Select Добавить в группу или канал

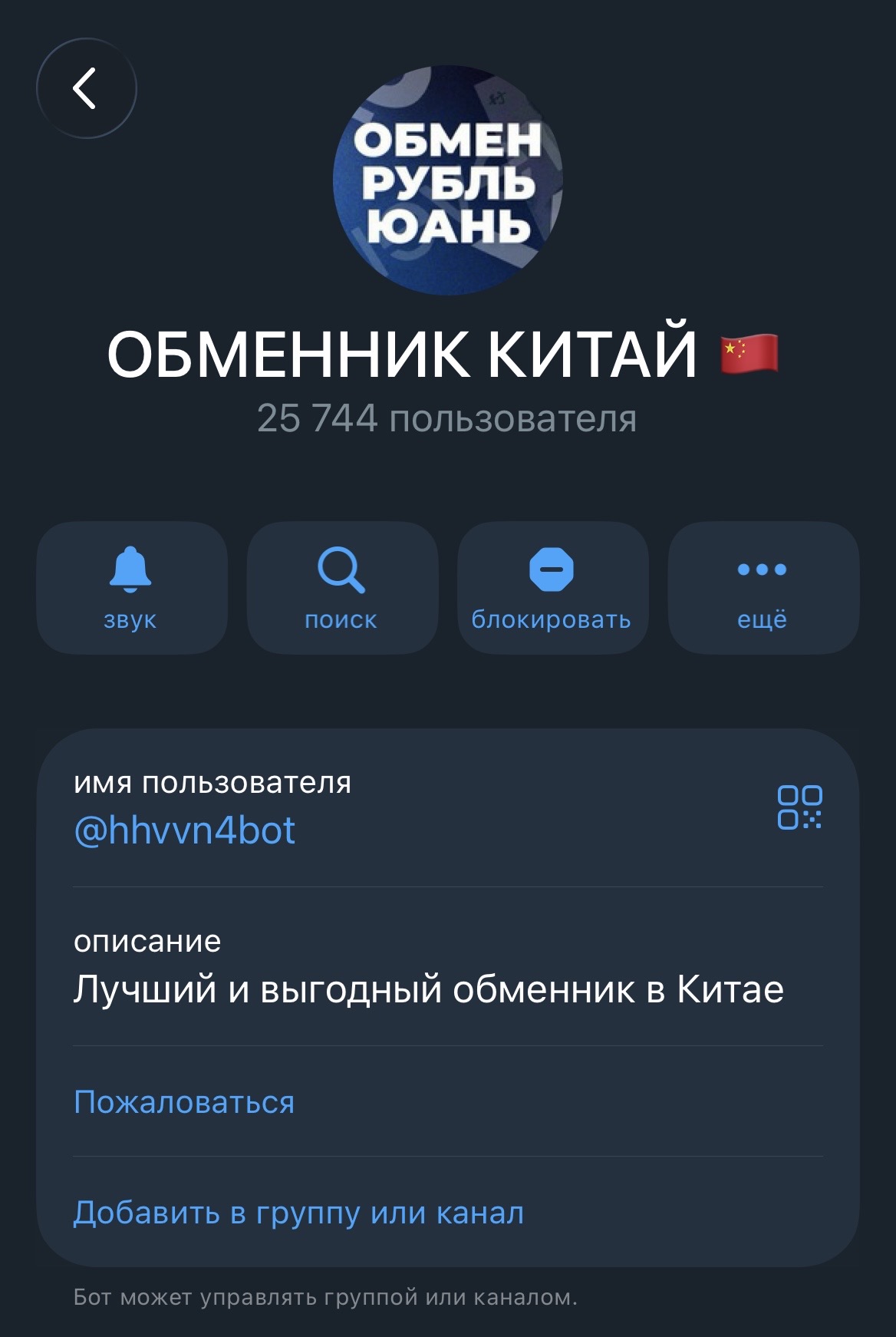tap(298, 1213)
